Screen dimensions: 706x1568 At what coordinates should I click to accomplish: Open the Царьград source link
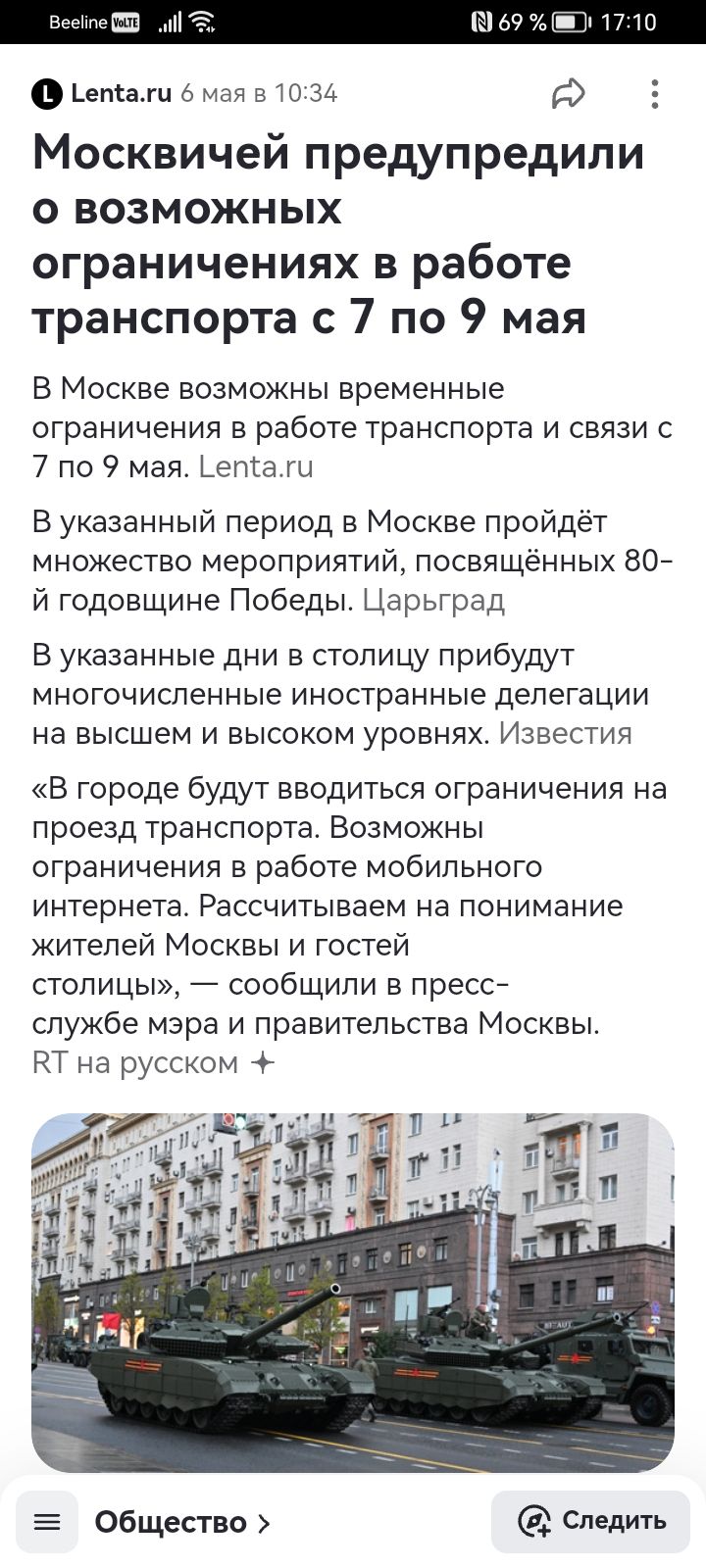pos(433,600)
